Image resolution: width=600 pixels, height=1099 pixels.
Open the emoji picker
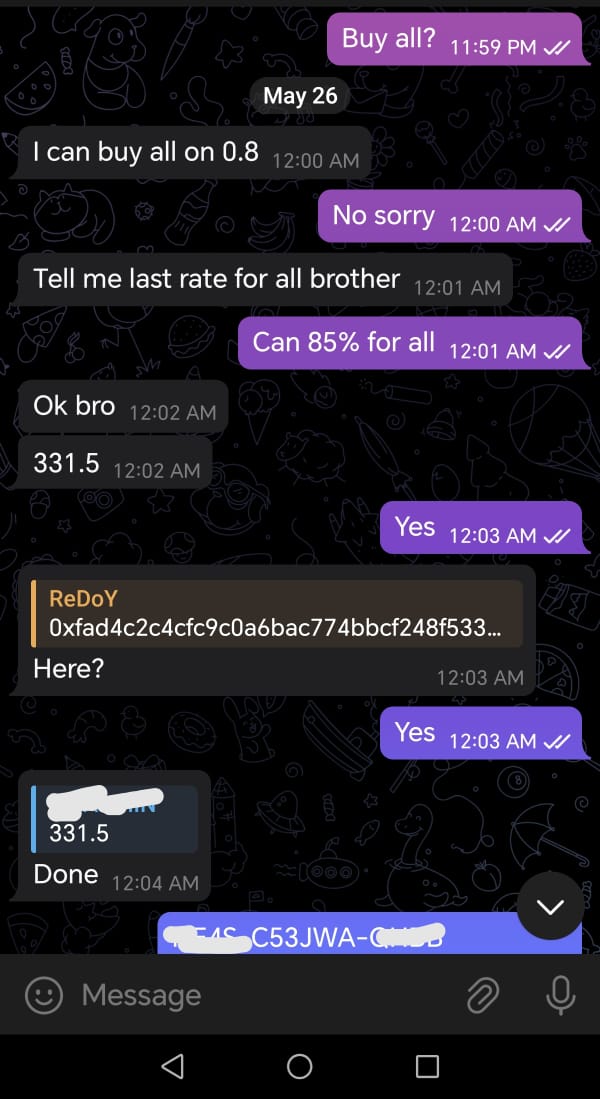44,995
